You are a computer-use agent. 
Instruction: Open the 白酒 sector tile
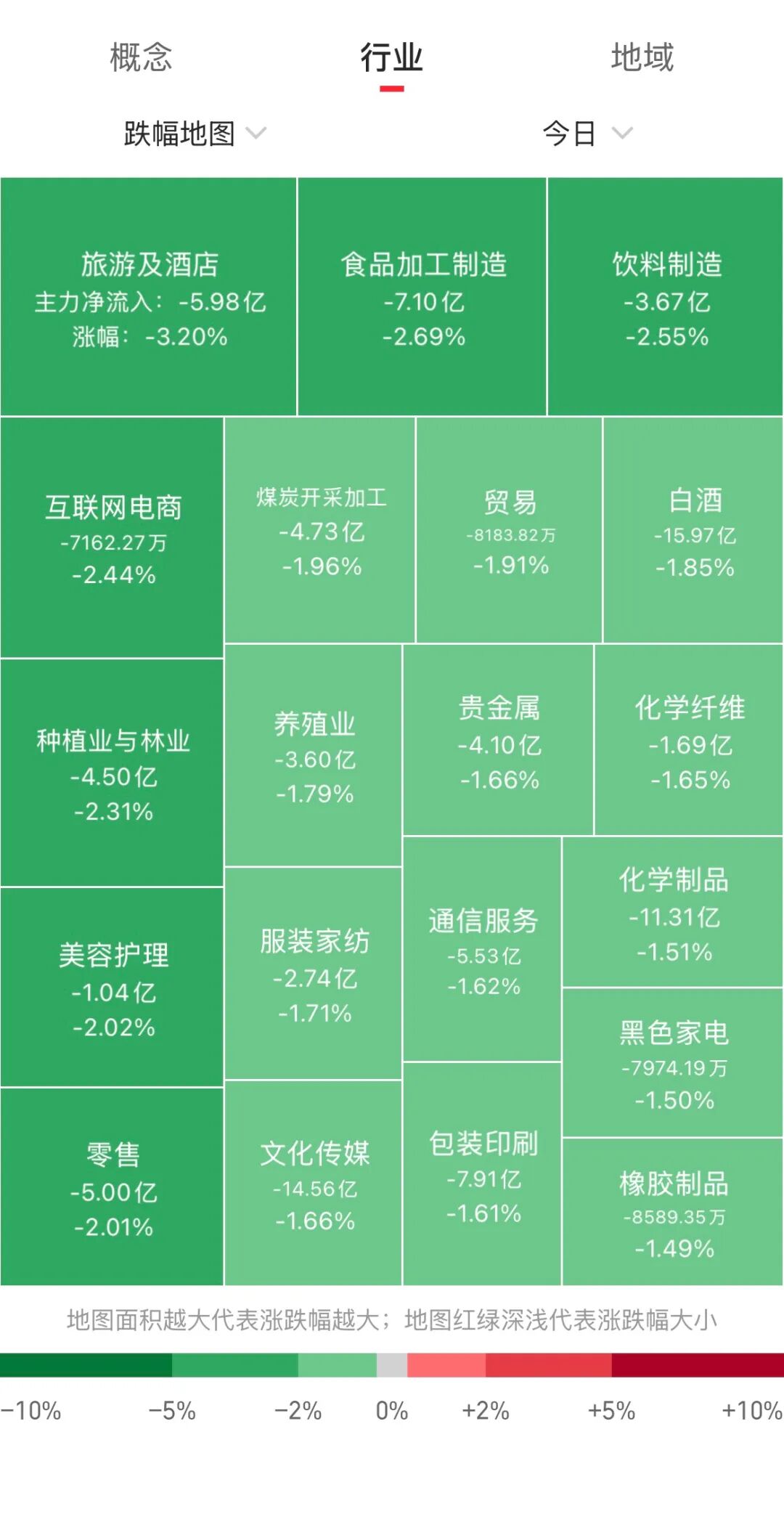click(693, 530)
